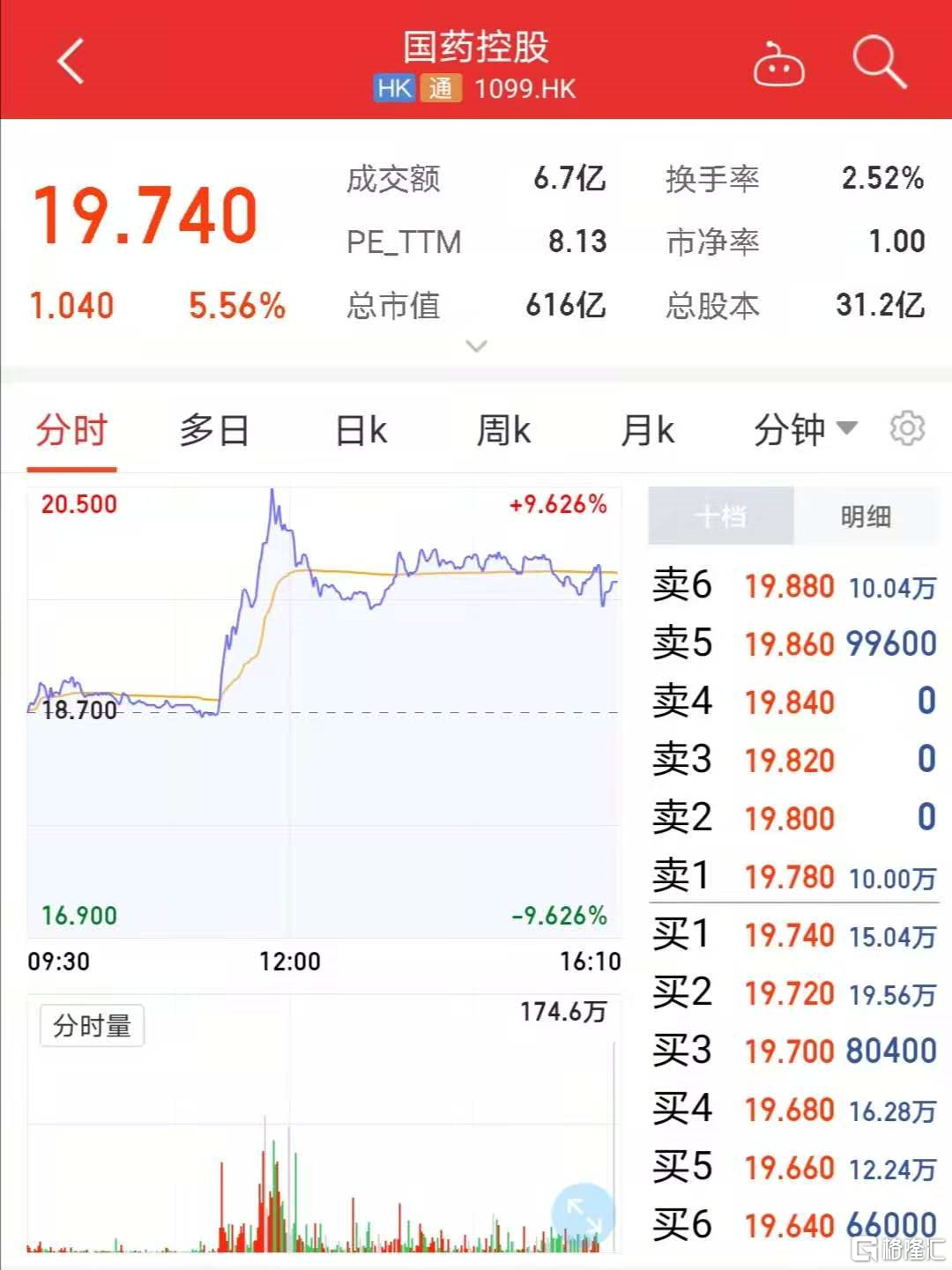
Task: Open chart settings gear
Action: [907, 429]
